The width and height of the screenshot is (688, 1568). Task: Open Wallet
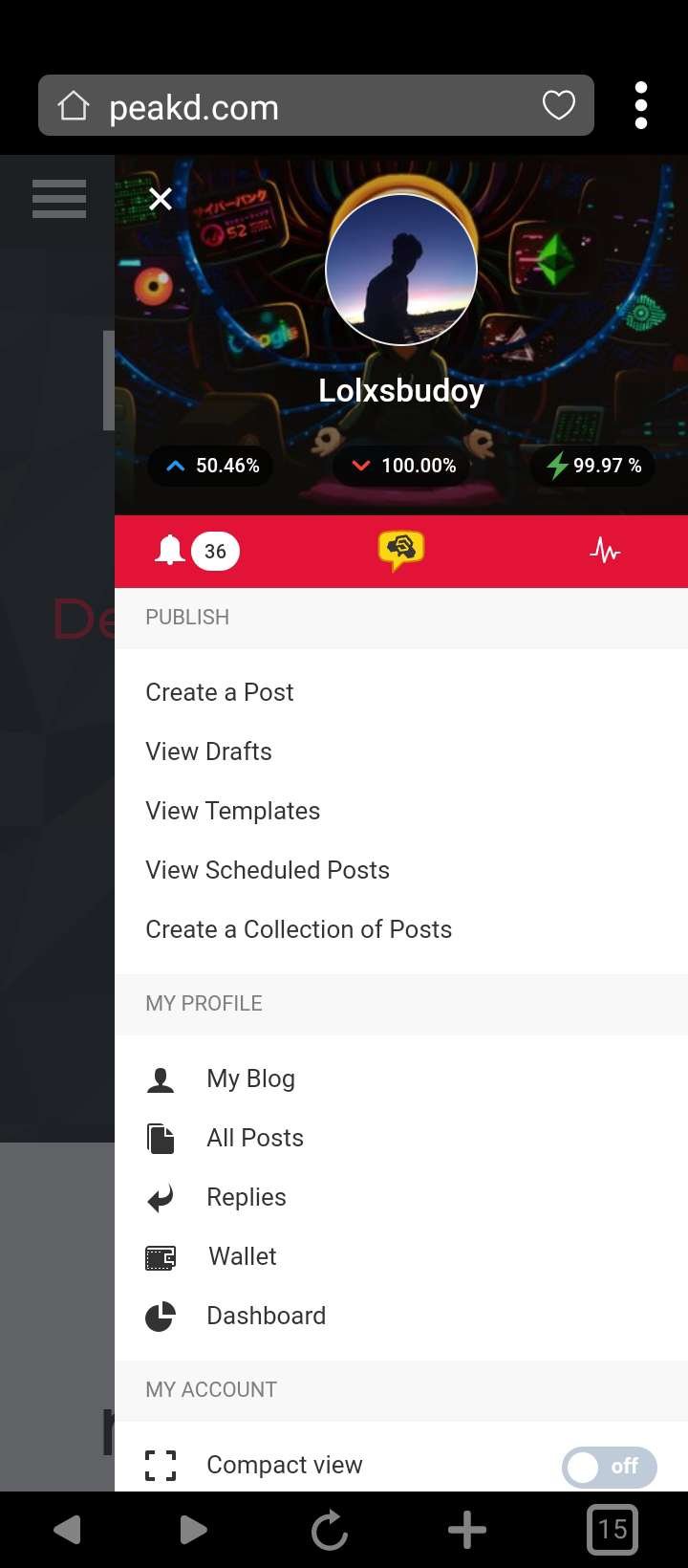point(243,1256)
